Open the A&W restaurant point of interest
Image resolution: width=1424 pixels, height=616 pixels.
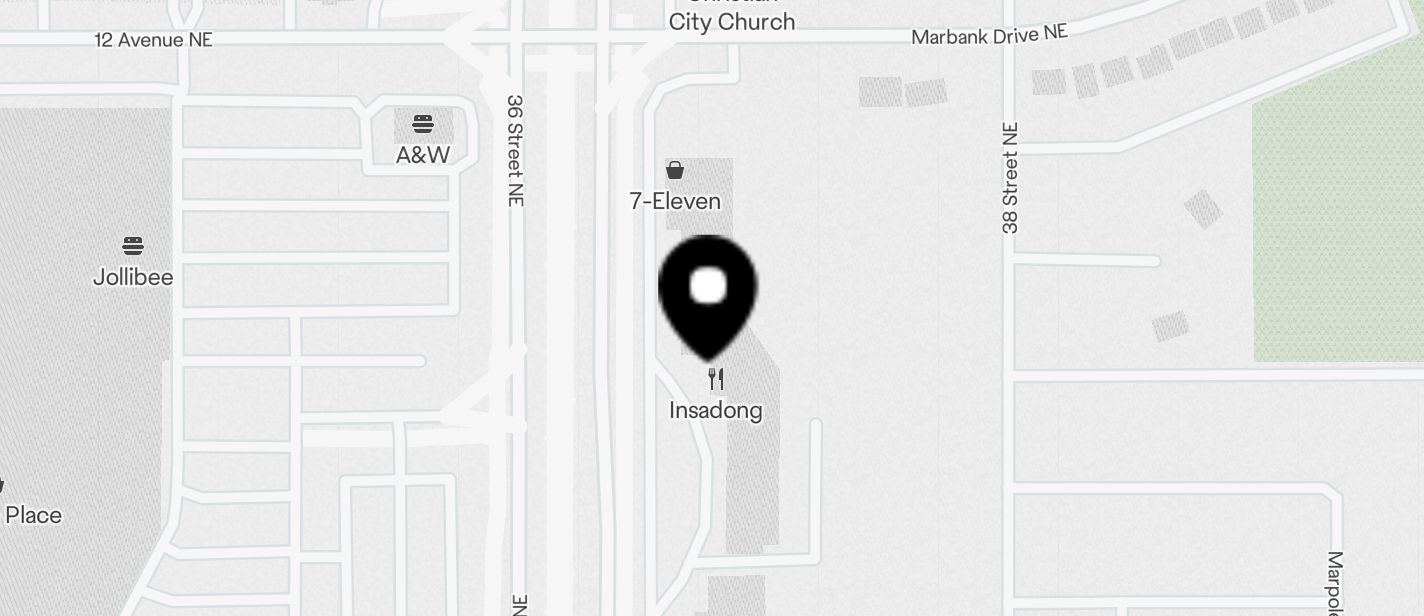pos(423,139)
